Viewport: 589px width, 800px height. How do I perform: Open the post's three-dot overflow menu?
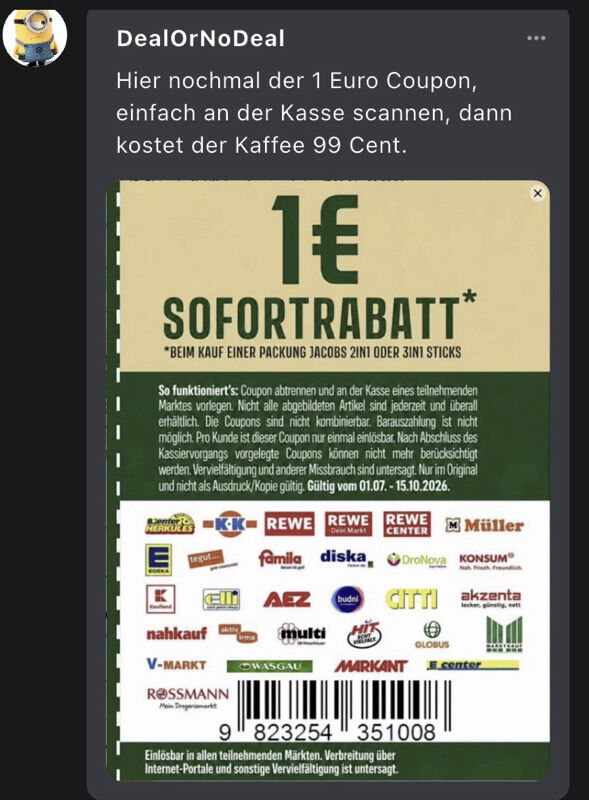[x=536, y=38]
